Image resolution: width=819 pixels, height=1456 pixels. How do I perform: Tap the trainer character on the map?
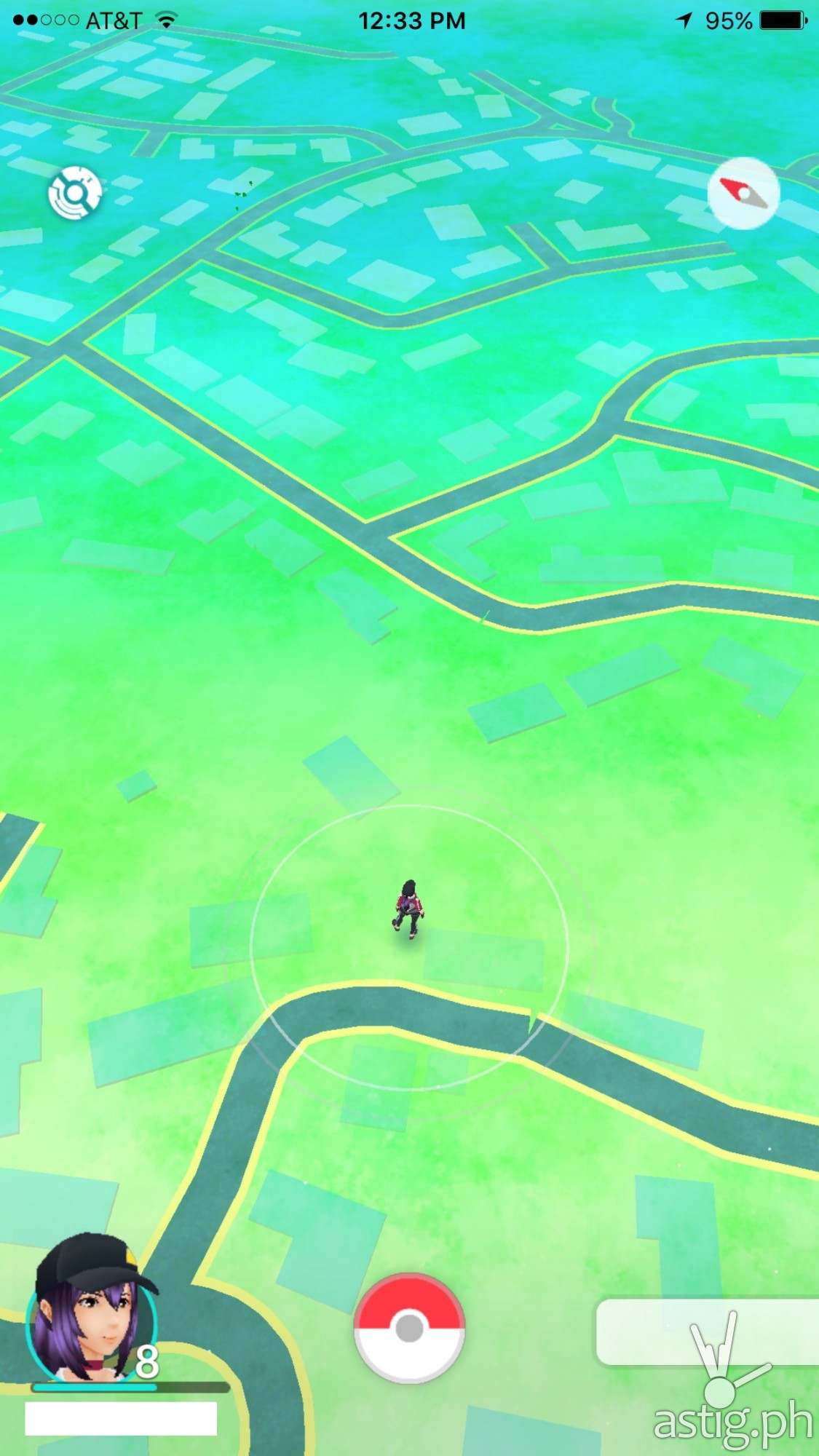(409, 909)
